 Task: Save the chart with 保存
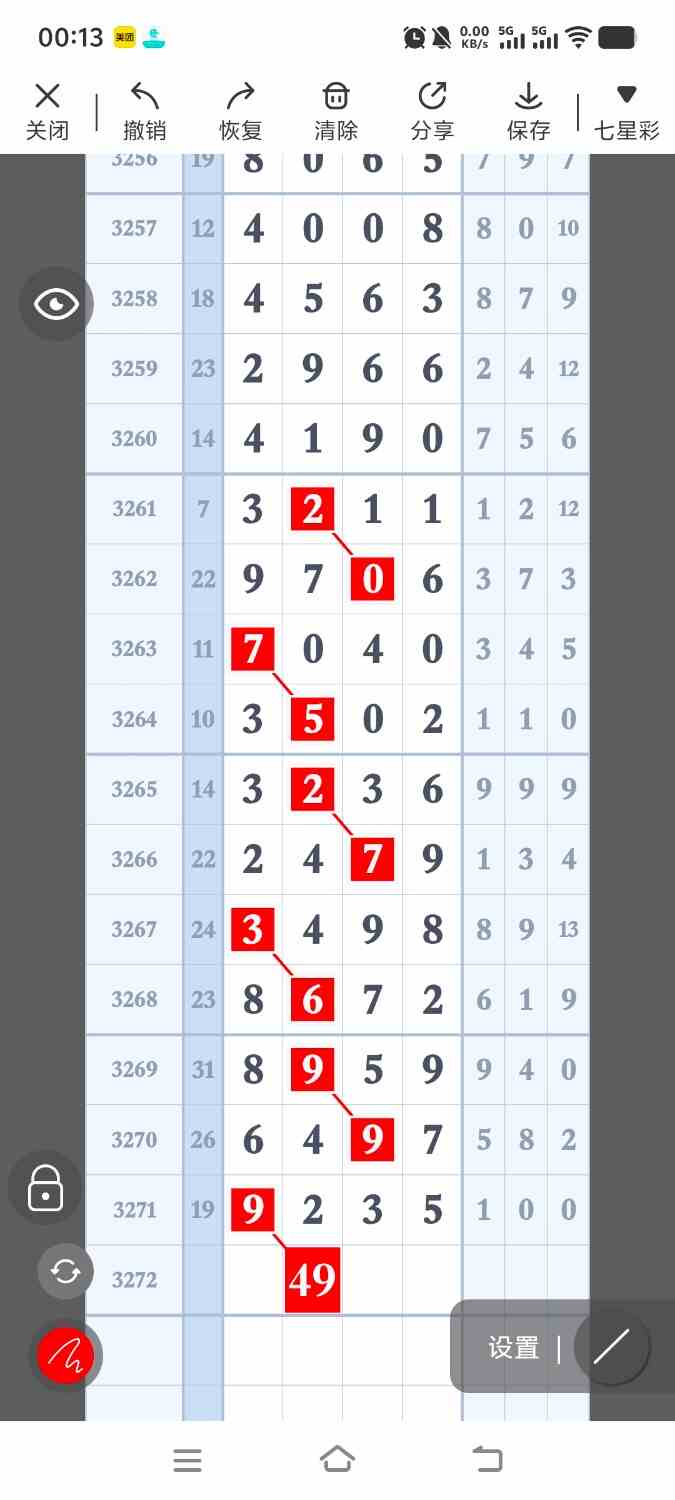528,112
